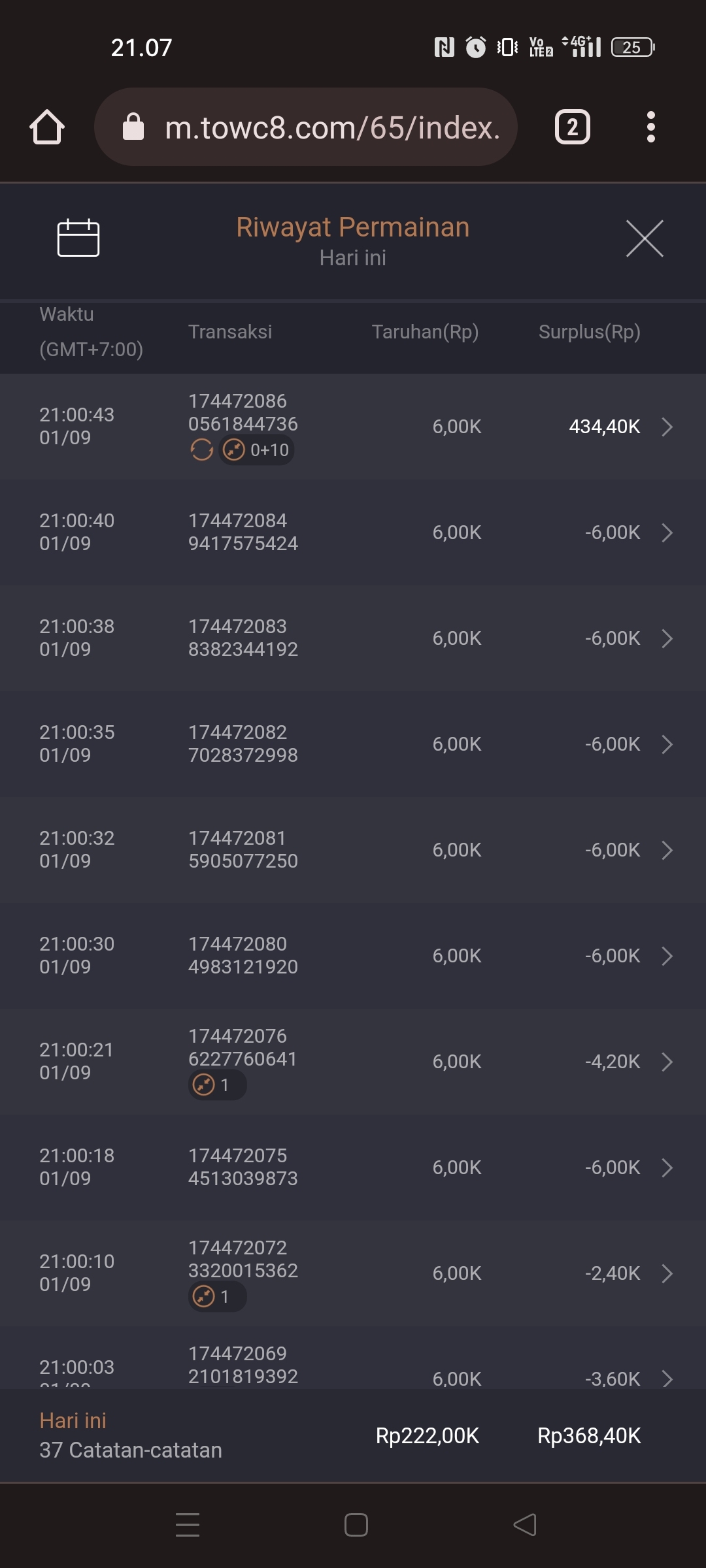Show recent apps from the navigation bar
The image size is (706, 1568).
coord(188,1525)
